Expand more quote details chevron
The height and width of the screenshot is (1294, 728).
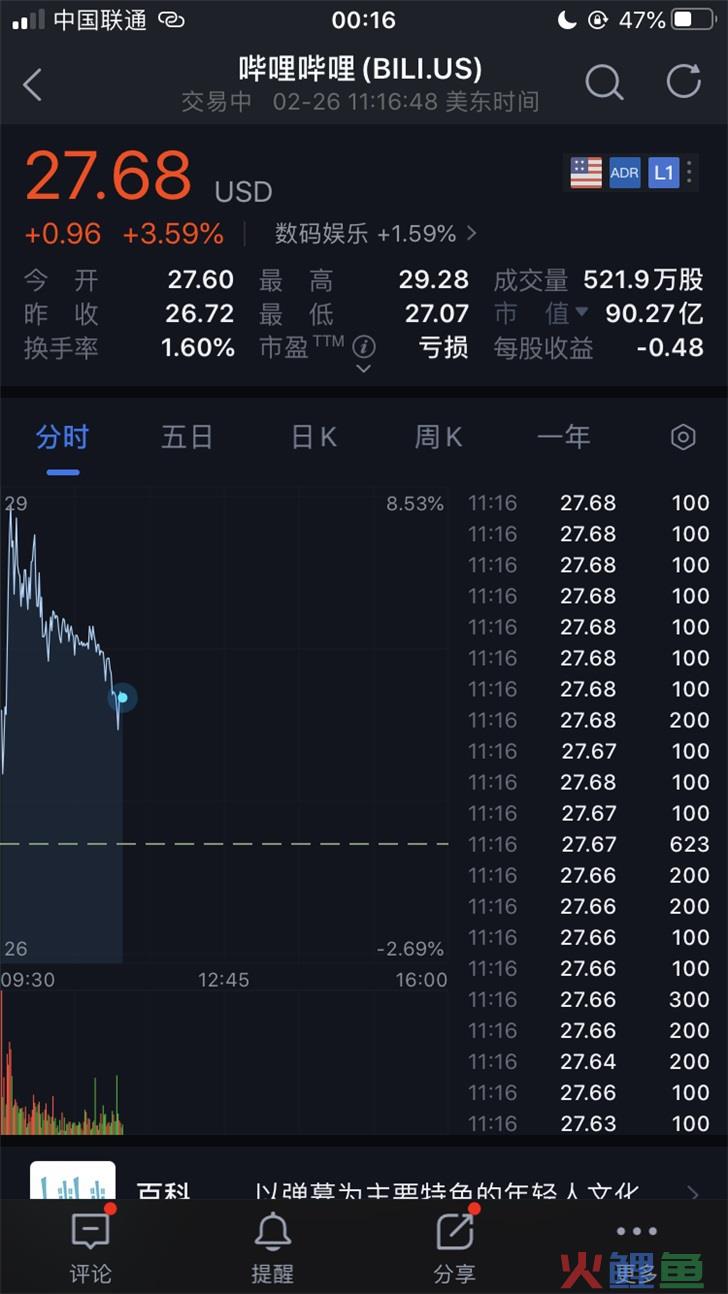pyautogui.click(x=364, y=369)
